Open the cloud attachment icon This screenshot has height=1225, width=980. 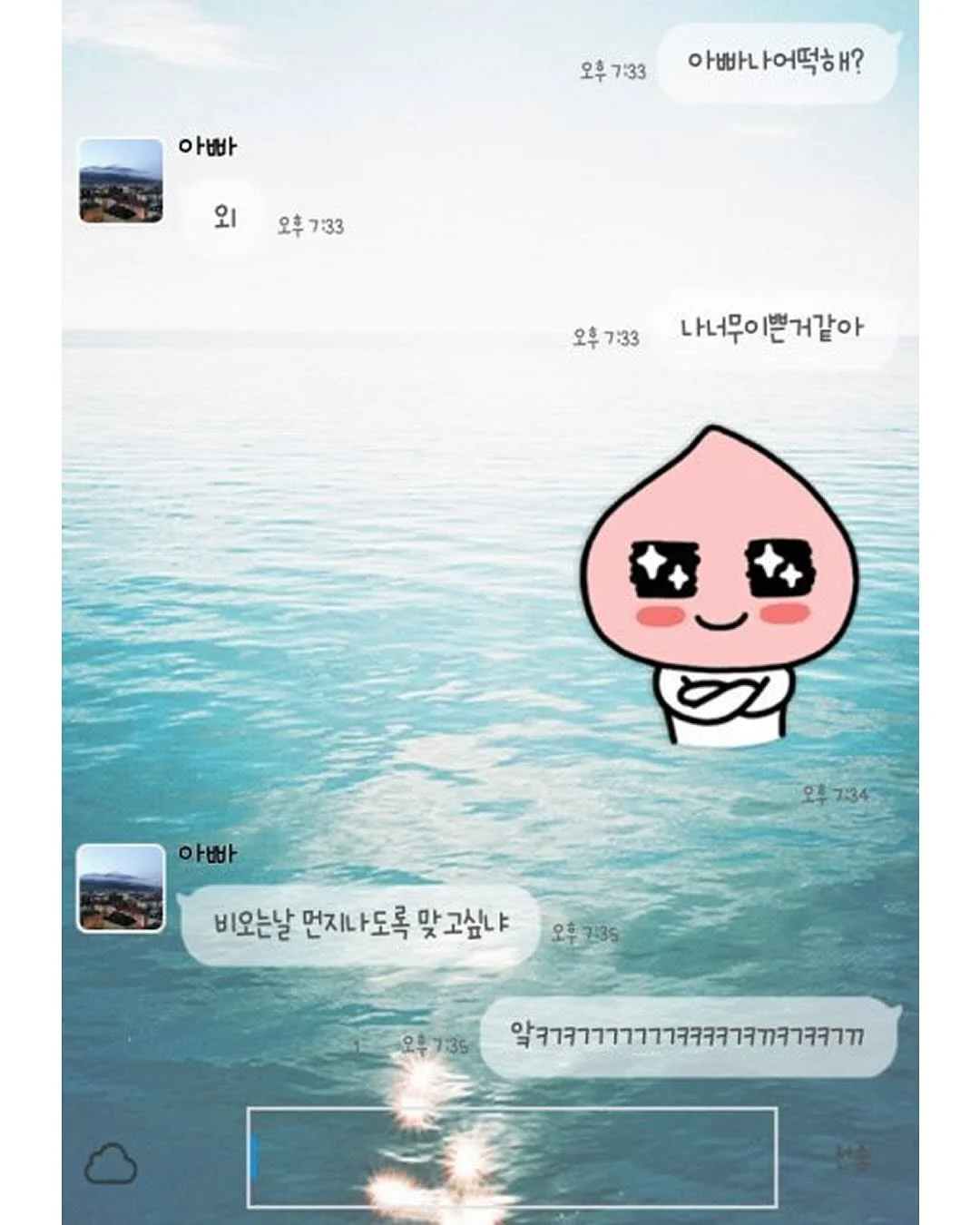(111, 1163)
